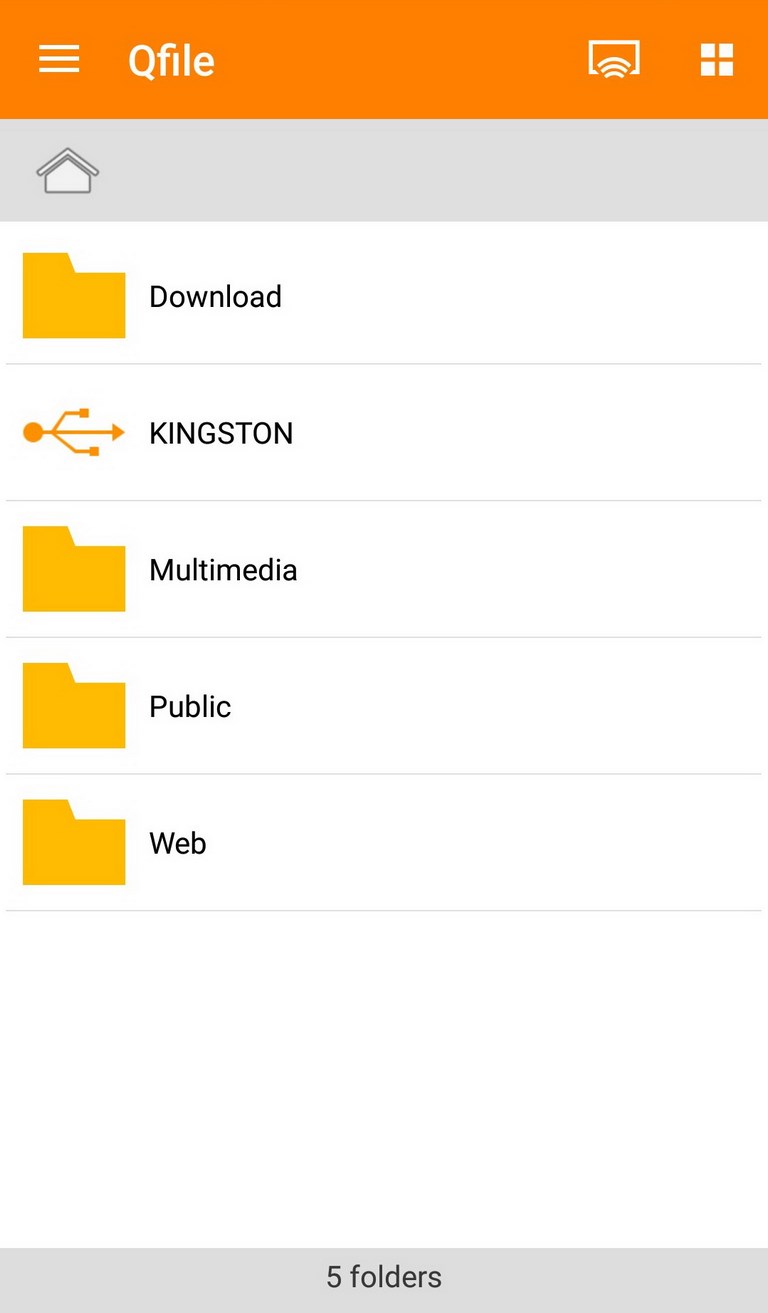Open the Web folder
768x1313 pixels.
[384, 843]
